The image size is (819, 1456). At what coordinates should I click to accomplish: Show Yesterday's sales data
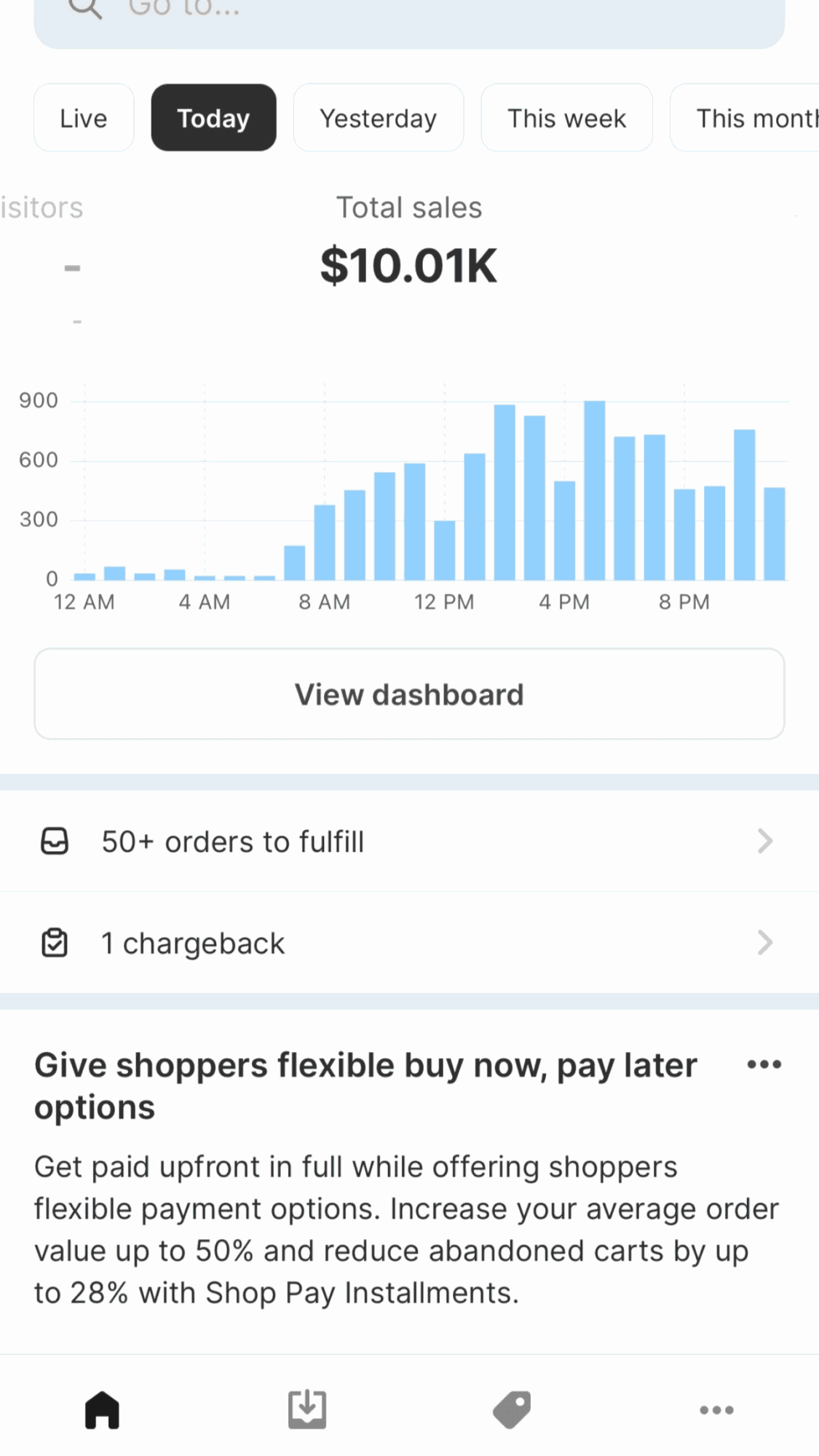[x=378, y=118]
